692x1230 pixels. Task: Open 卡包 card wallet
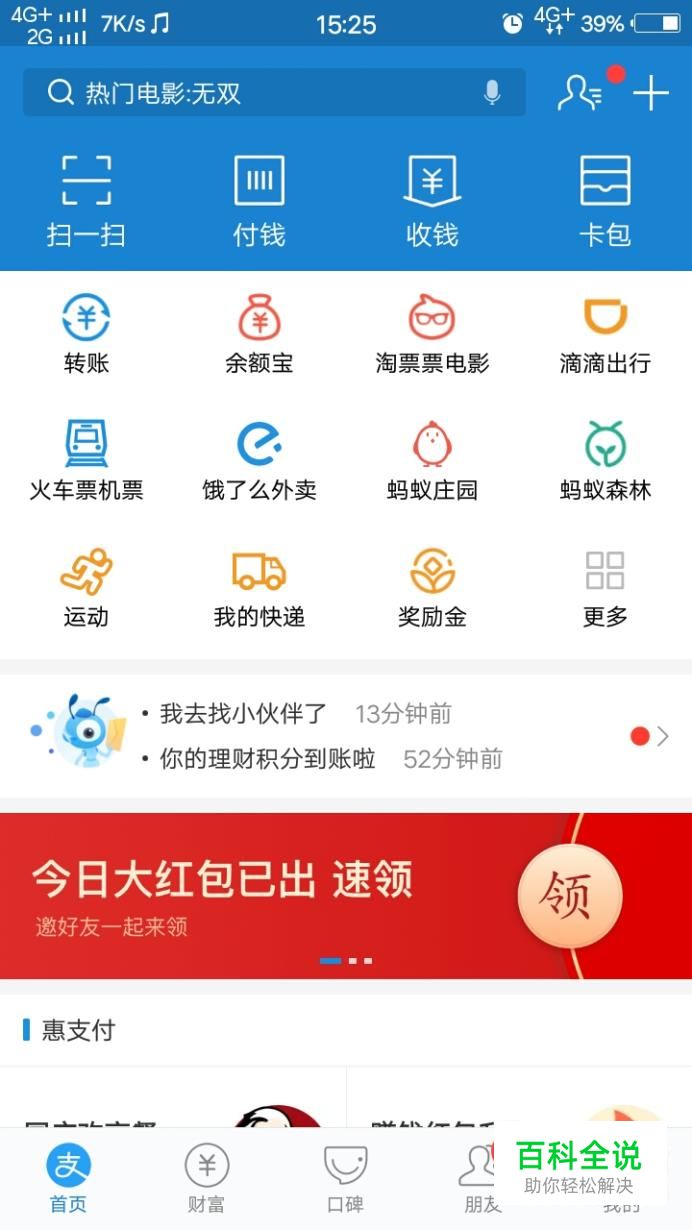click(605, 200)
